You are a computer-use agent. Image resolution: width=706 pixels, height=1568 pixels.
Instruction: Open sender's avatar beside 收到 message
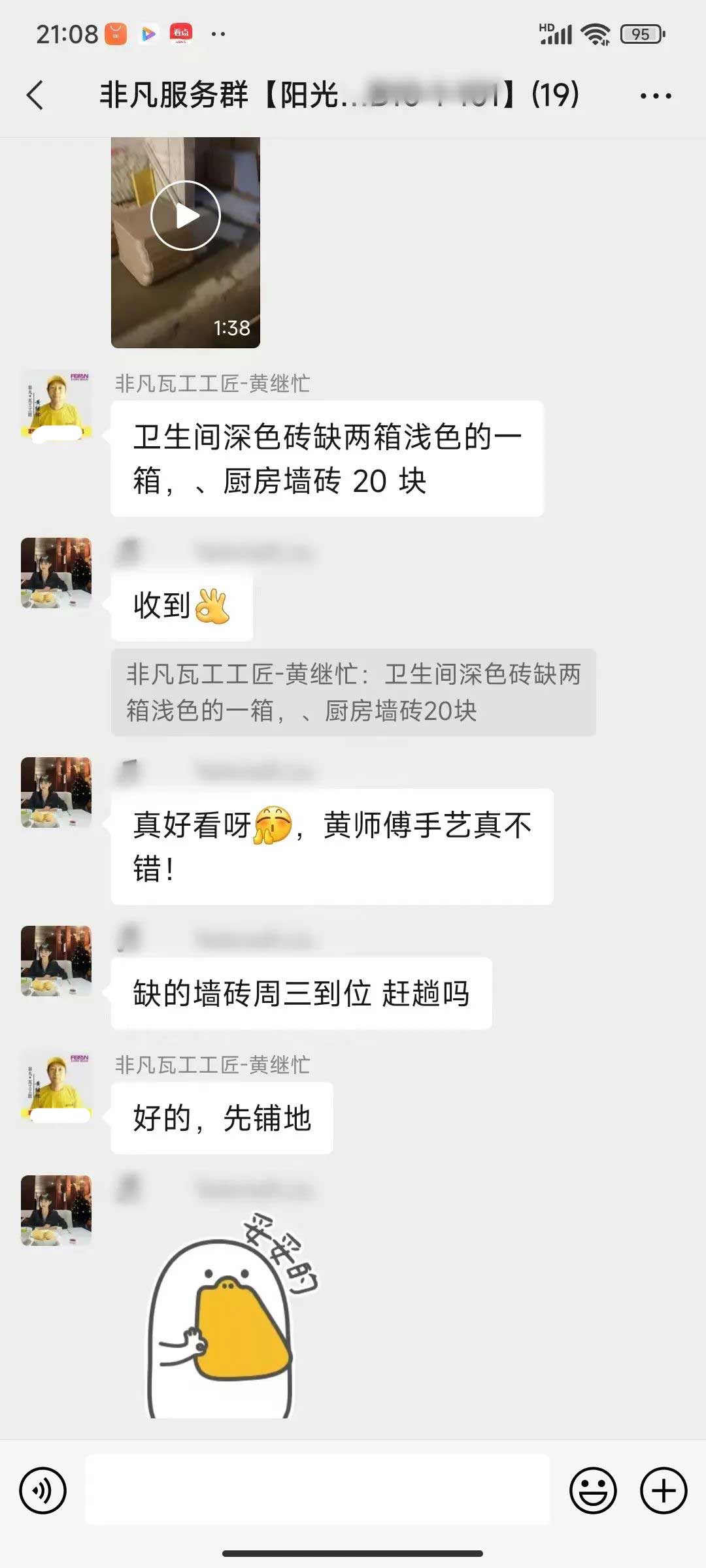[x=56, y=573]
